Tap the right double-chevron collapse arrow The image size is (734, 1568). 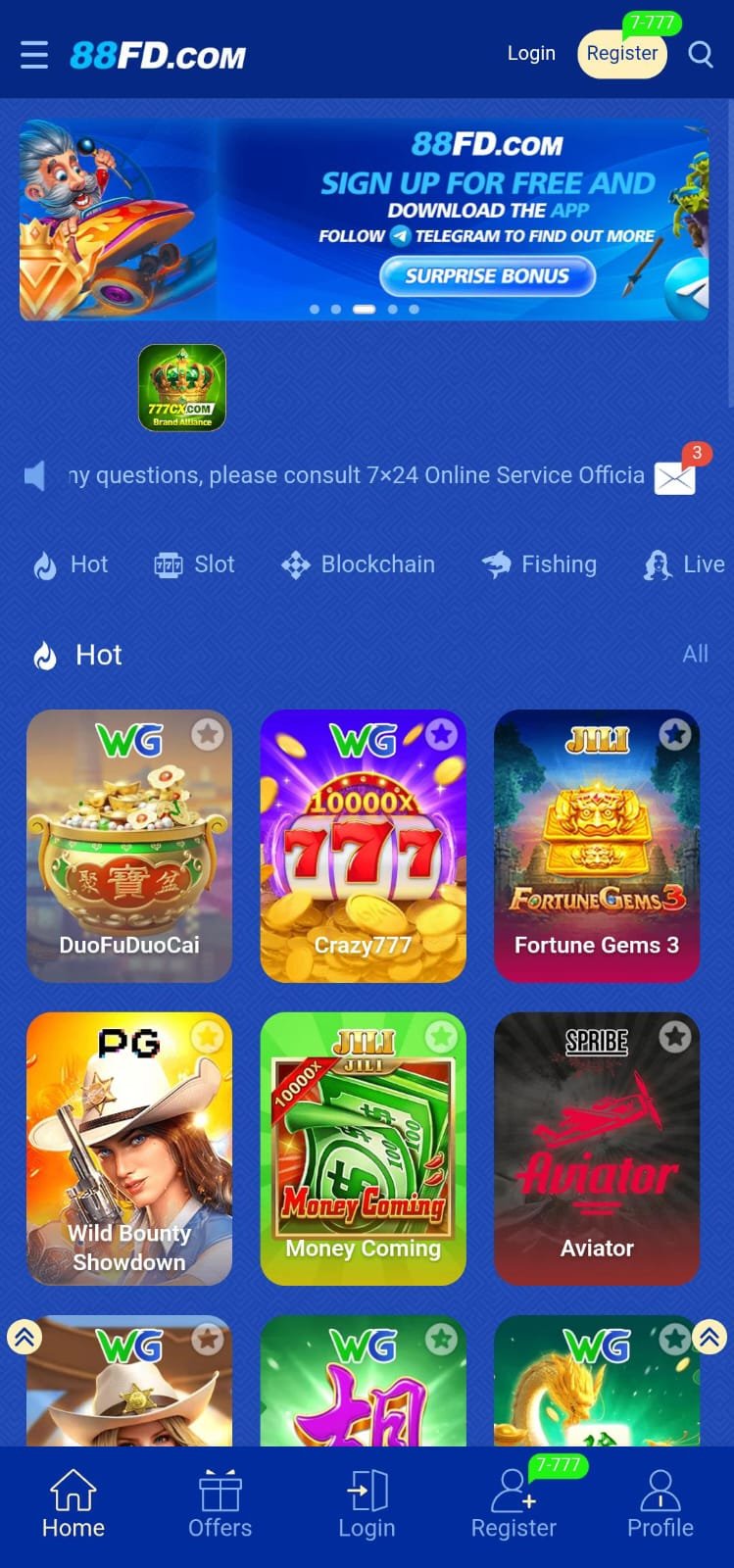(710, 1337)
